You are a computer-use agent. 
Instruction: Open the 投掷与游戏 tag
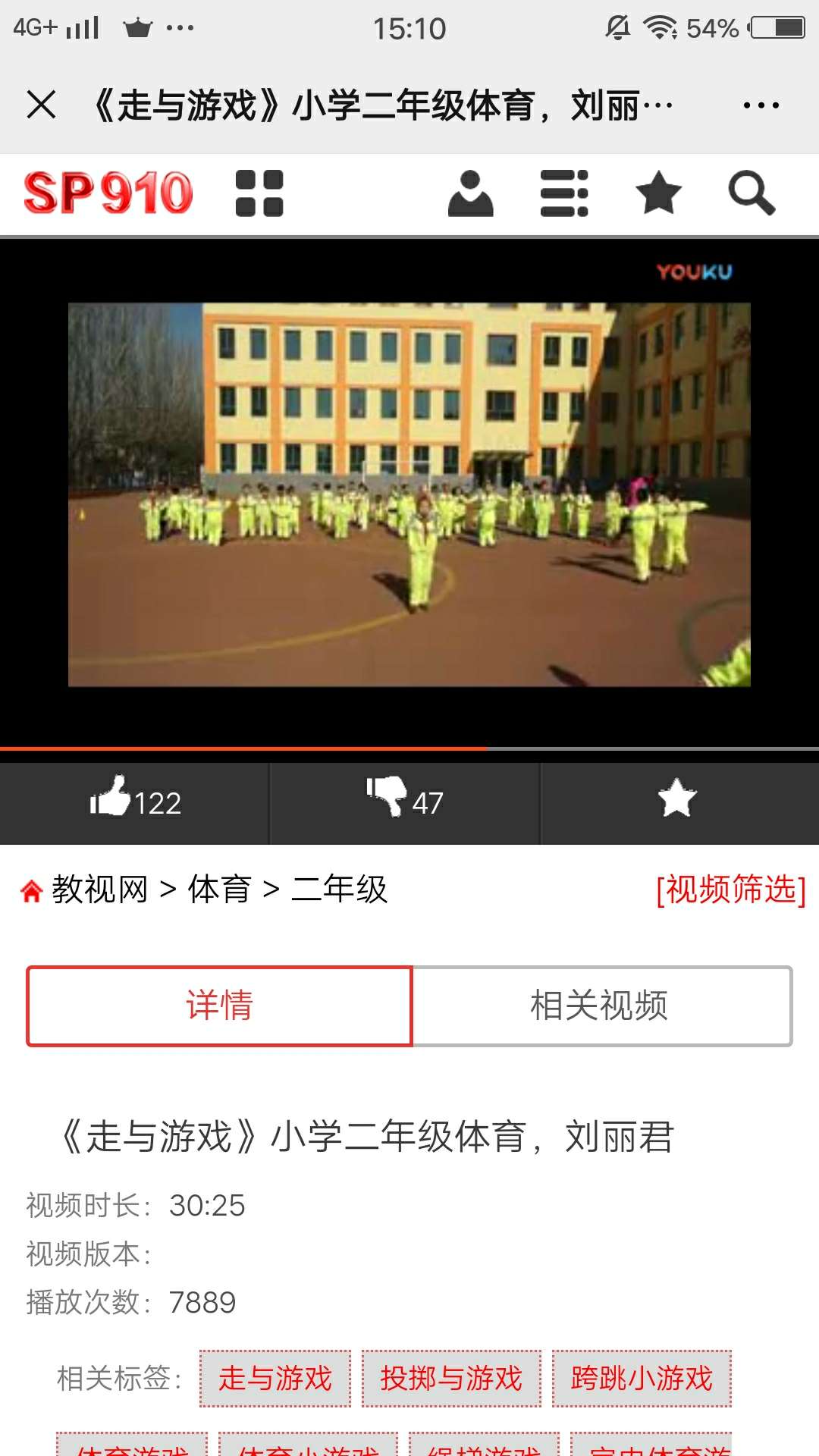tap(451, 1379)
